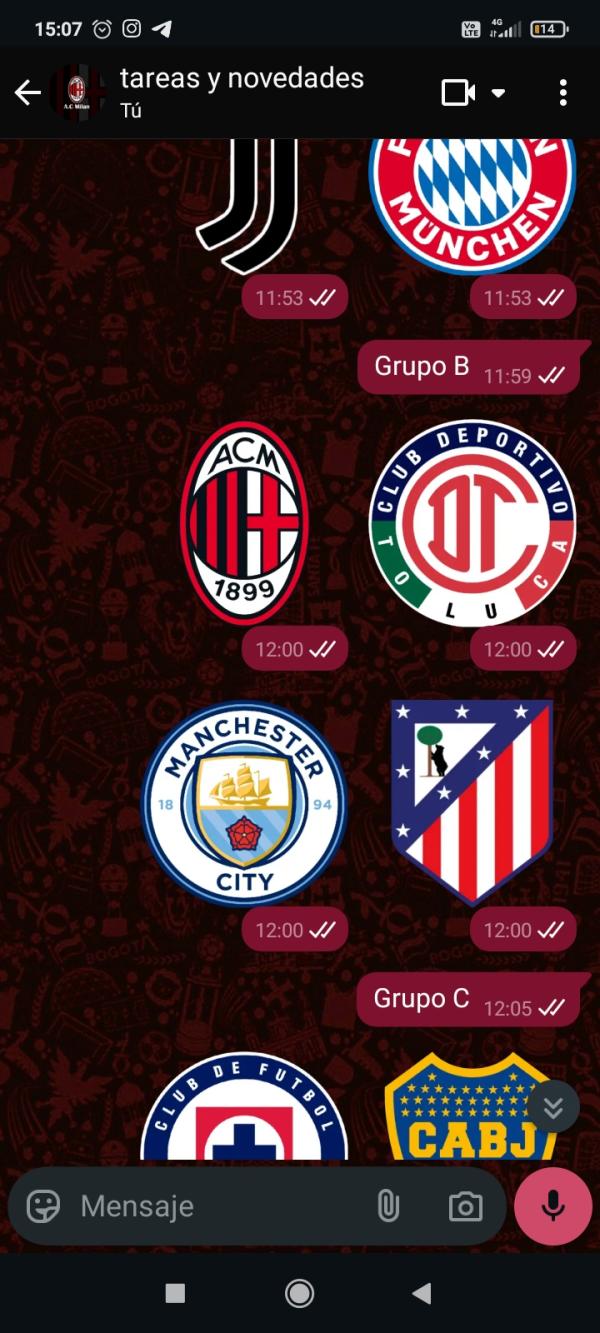Attach a file with the paperclip
The width and height of the screenshot is (600, 1333).
(388, 1206)
